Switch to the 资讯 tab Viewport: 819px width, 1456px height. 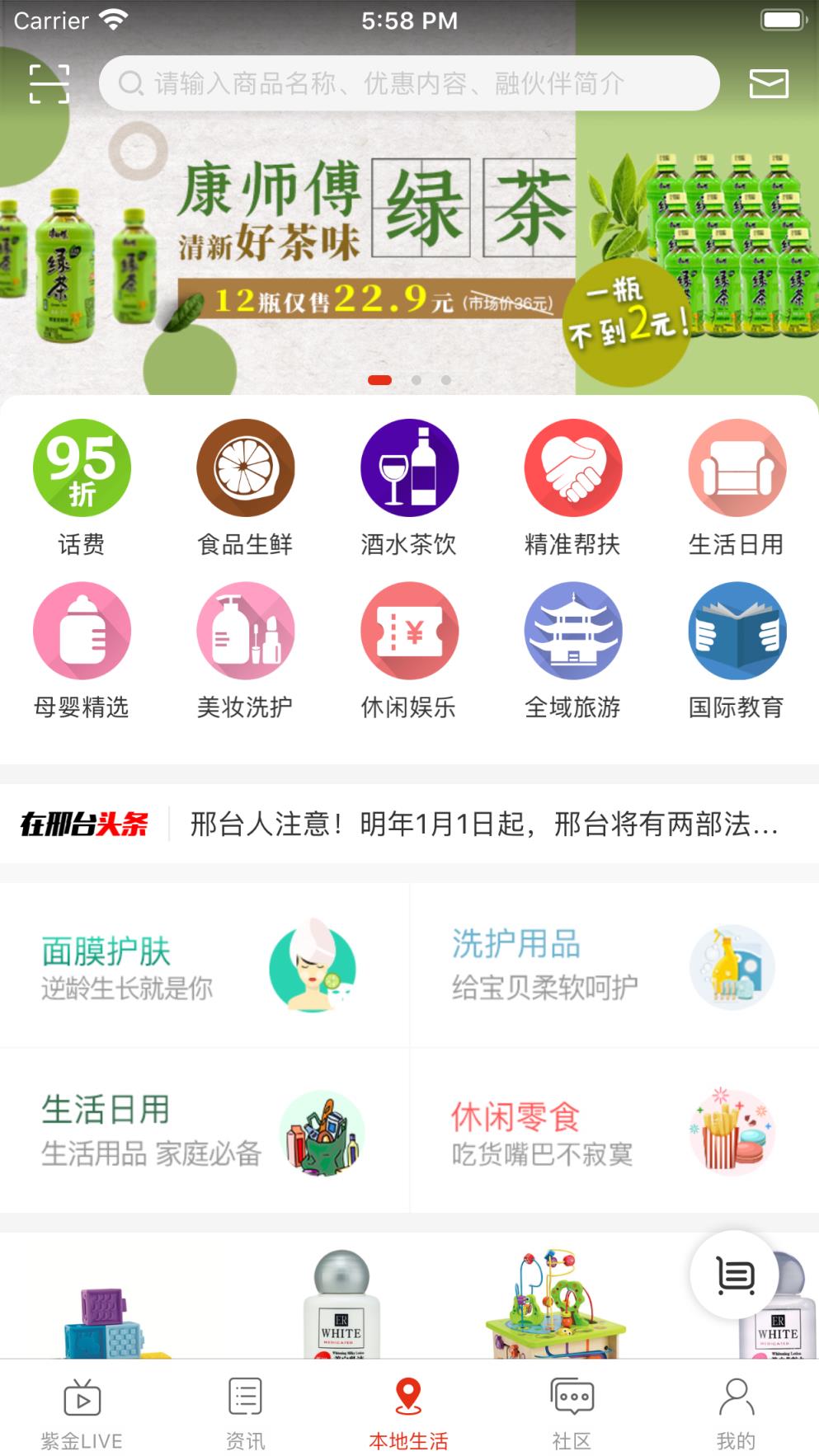243,1410
